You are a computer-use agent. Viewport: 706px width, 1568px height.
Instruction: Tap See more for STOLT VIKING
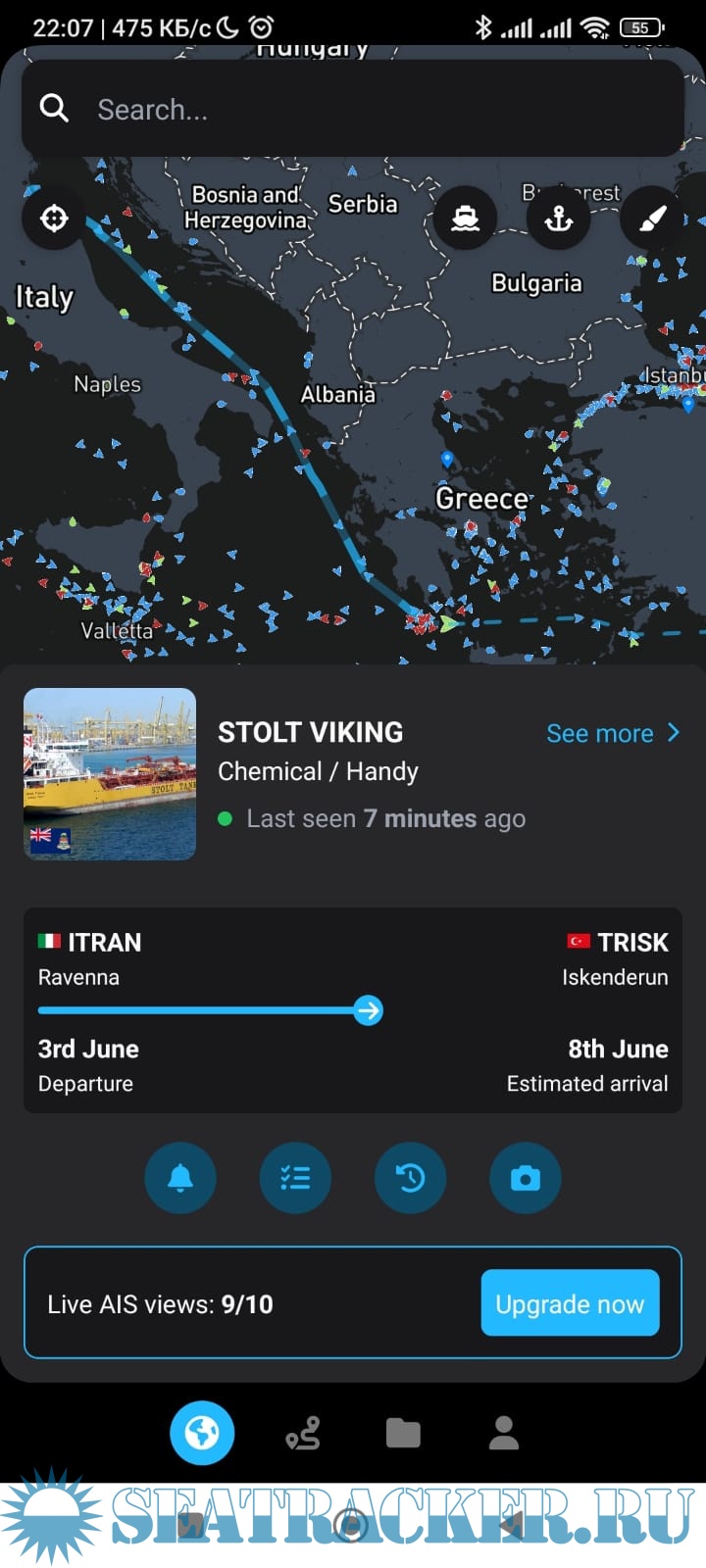click(x=612, y=733)
